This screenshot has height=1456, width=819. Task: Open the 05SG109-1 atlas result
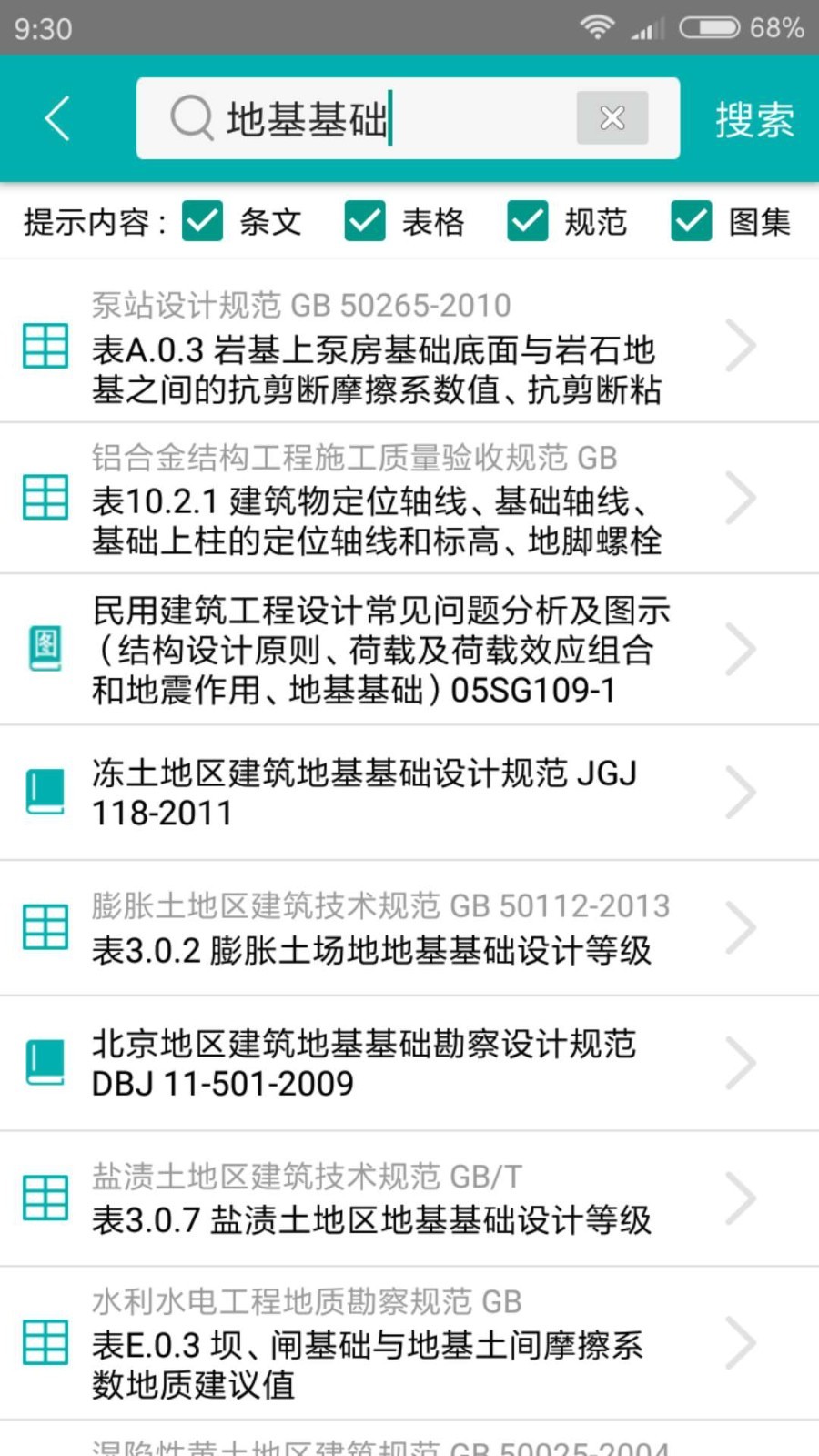pyautogui.click(x=382, y=650)
